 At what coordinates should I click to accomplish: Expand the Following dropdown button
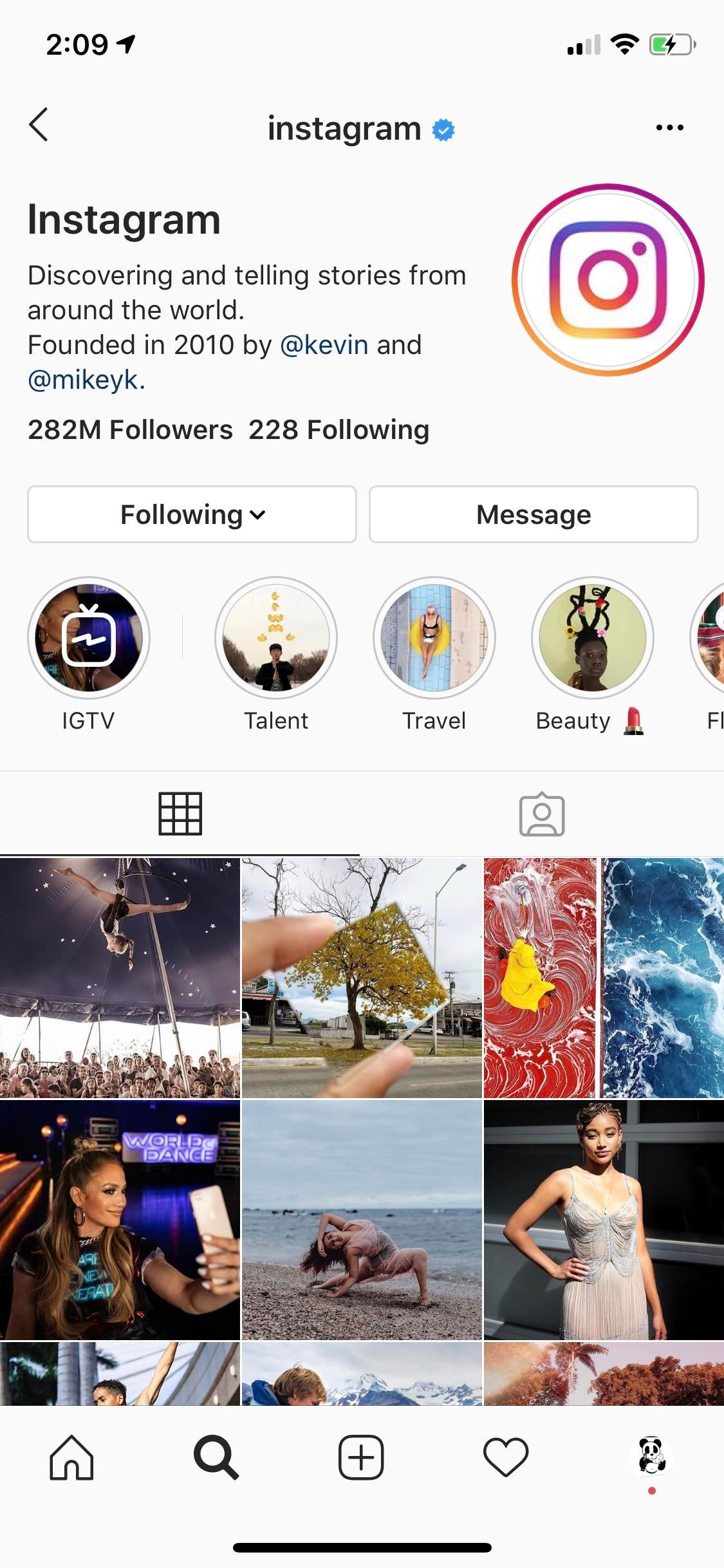click(x=192, y=514)
